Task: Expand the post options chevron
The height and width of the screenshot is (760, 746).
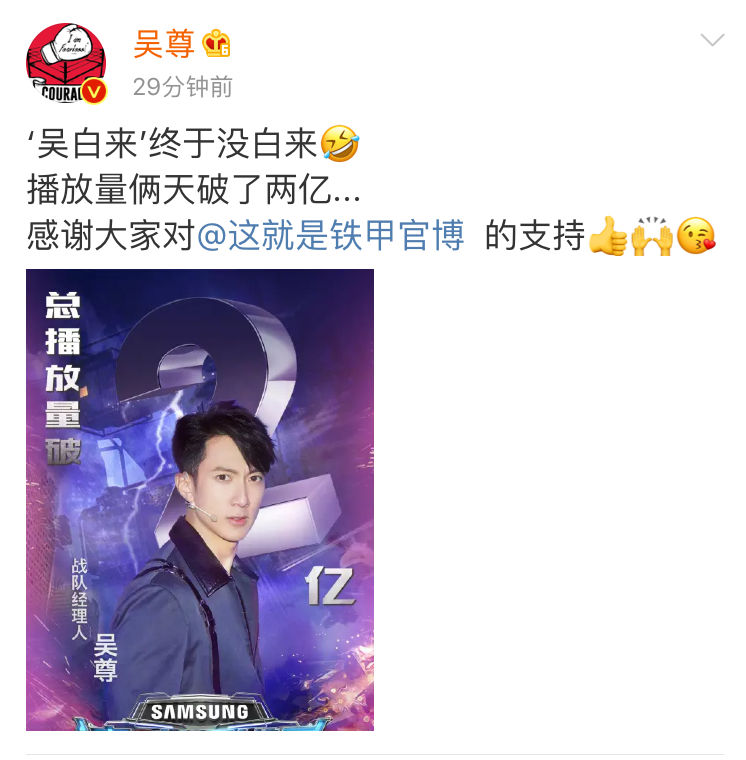Action: coord(712,41)
